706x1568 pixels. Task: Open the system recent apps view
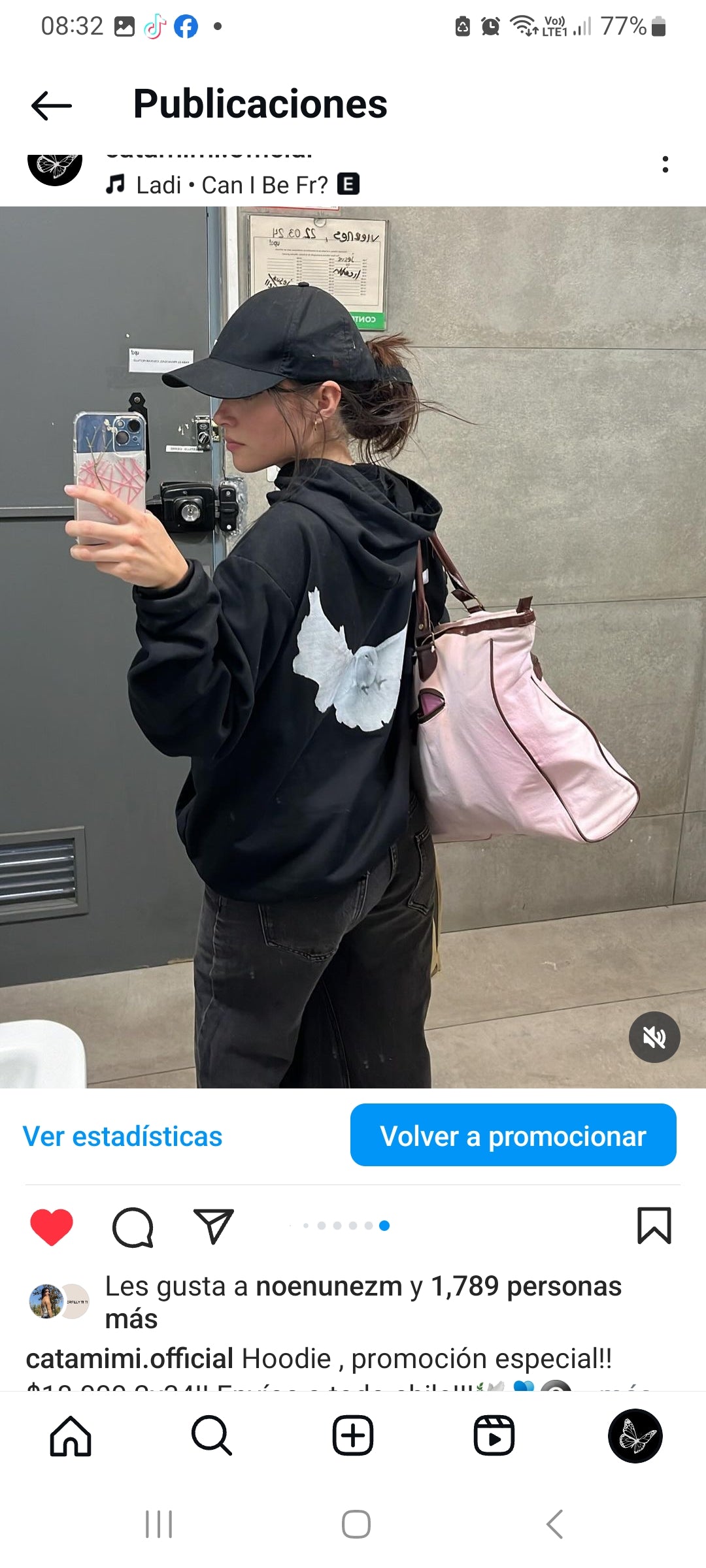click(159, 1524)
